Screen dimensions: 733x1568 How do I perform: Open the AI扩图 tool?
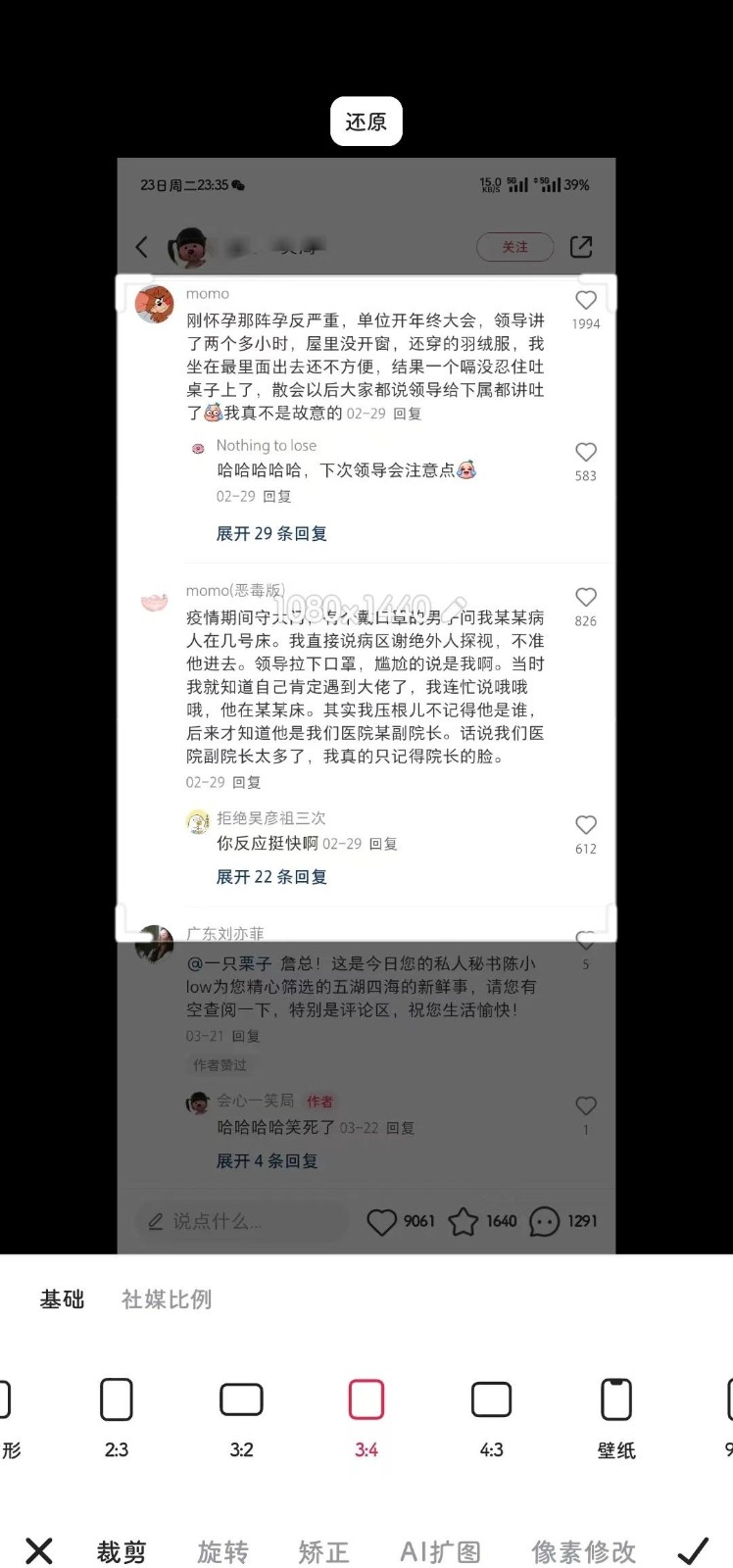pyautogui.click(x=440, y=1552)
